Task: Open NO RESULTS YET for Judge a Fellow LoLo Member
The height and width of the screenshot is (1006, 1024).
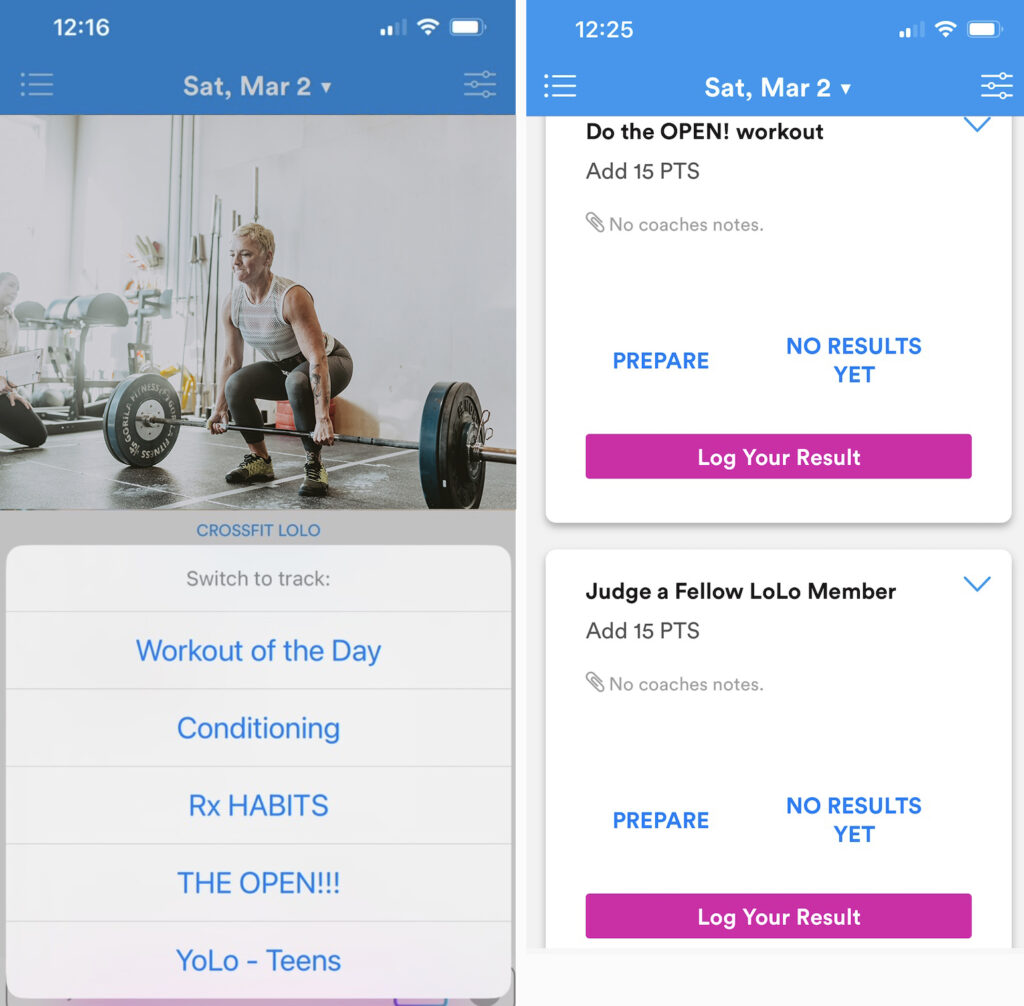Action: [x=853, y=820]
